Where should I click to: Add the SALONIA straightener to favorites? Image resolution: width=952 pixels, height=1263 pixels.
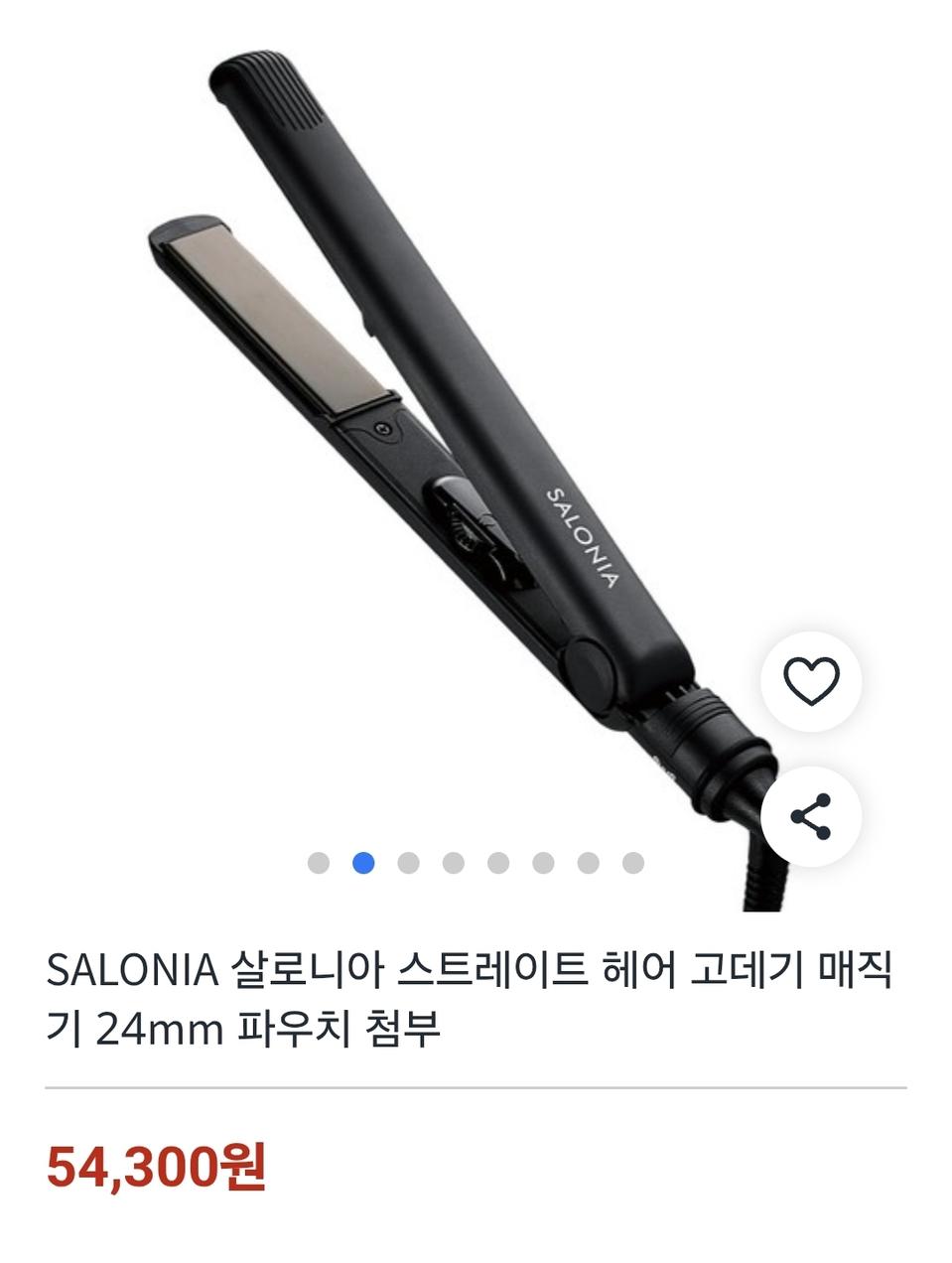[x=813, y=681]
